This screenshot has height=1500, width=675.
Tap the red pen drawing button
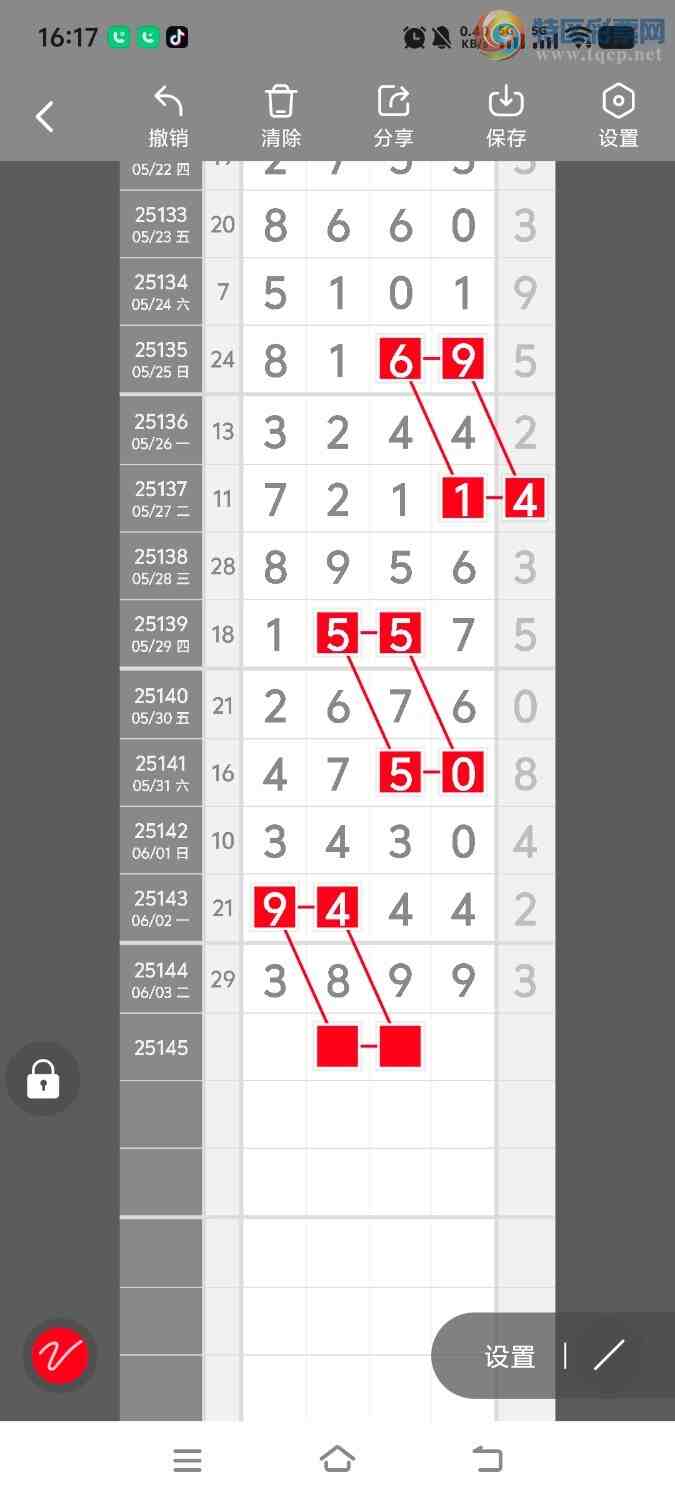(60, 1356)
